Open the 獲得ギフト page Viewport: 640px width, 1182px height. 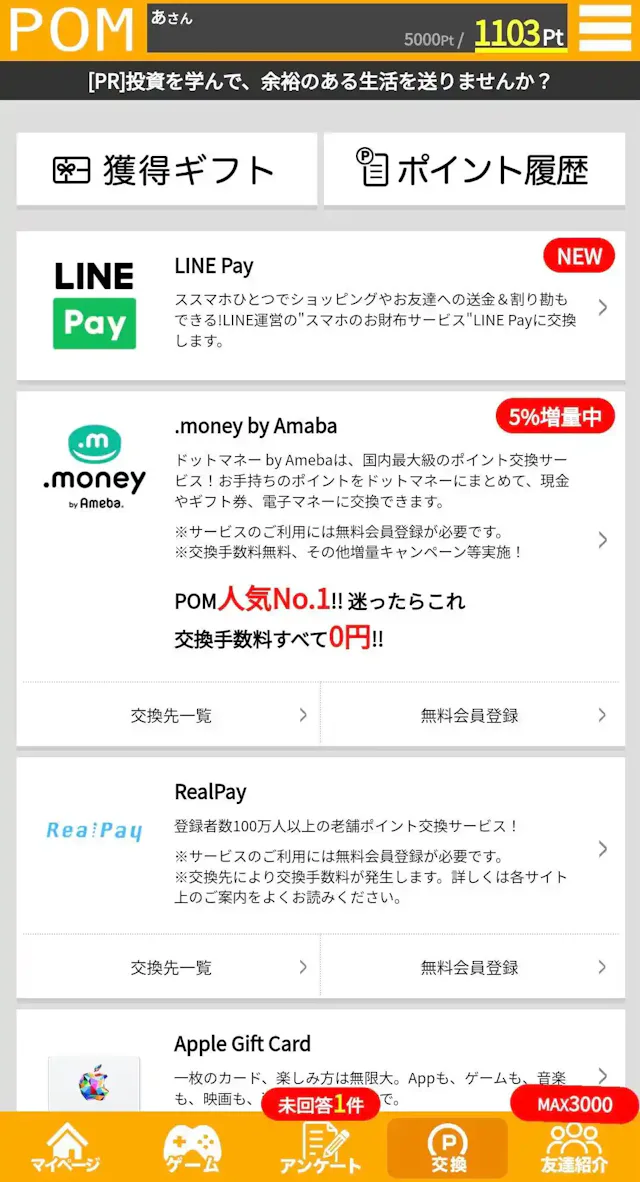click(167, 170)
